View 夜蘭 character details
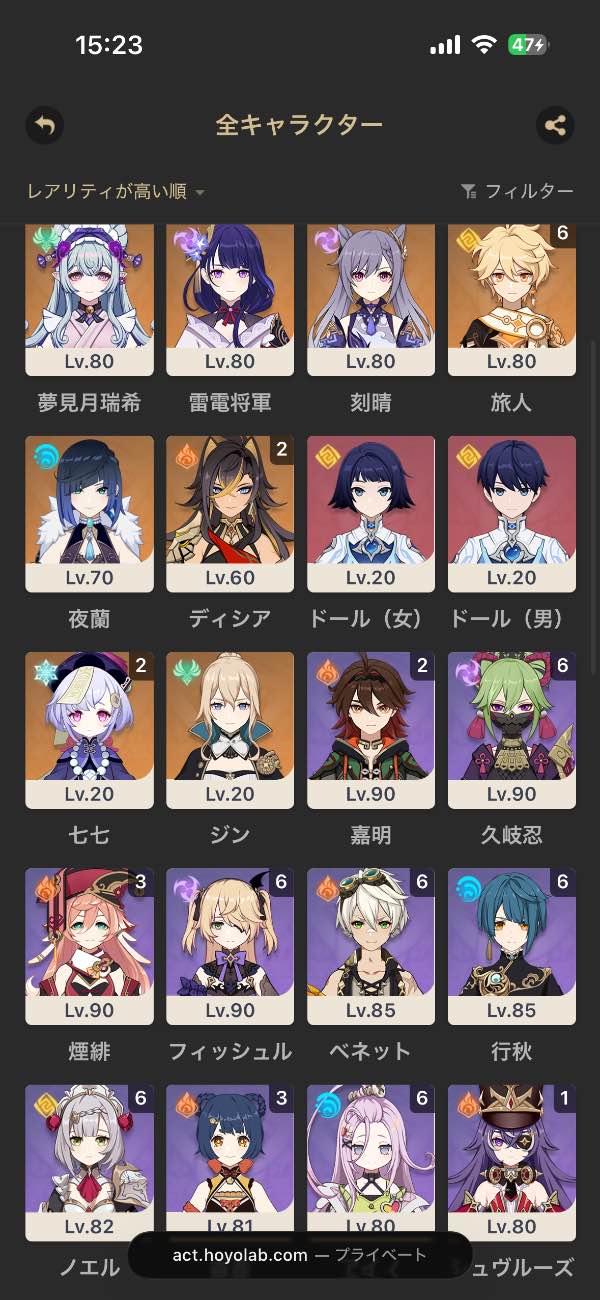This screenshot has height=1300, width=600. click(x=90, y=514)
